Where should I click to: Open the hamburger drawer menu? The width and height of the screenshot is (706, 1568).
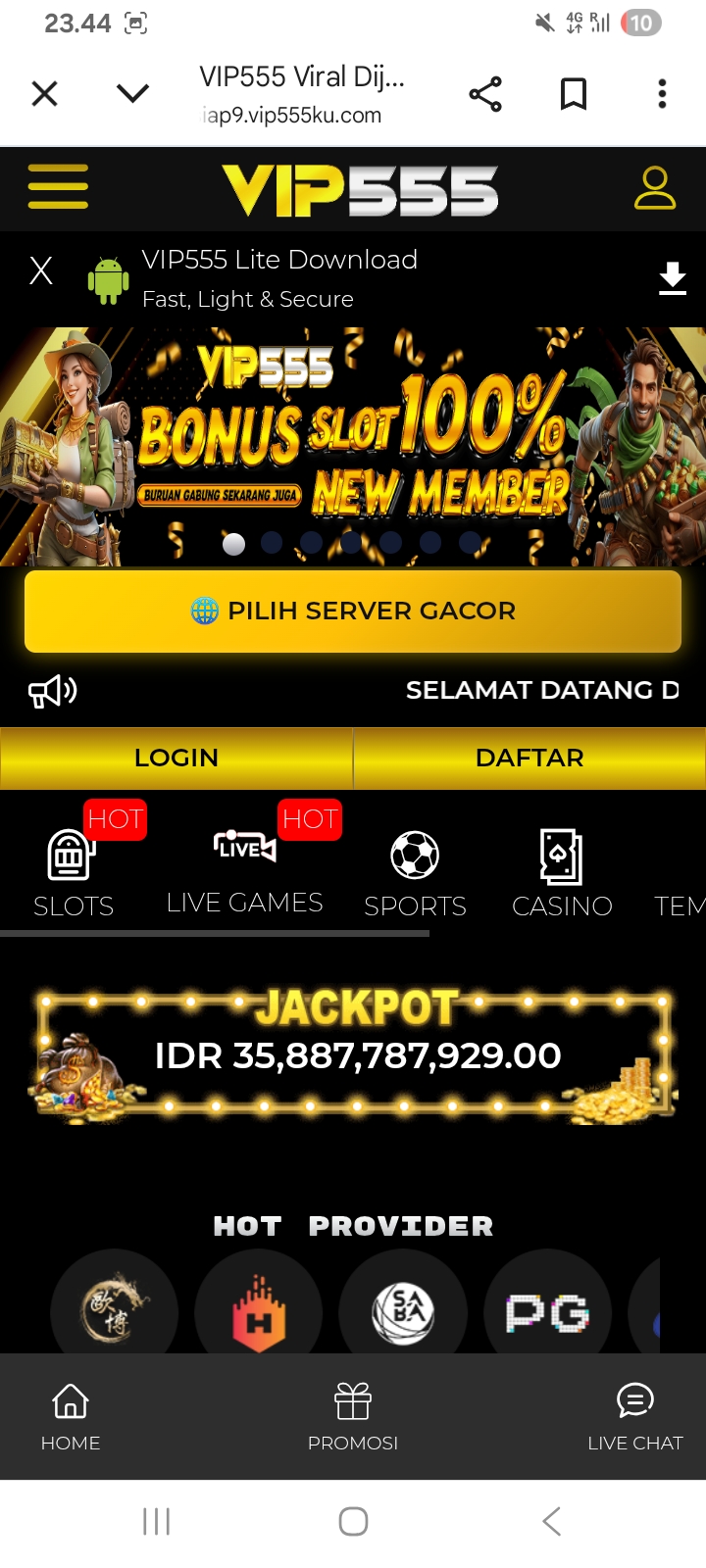click(x=58, y=187)
